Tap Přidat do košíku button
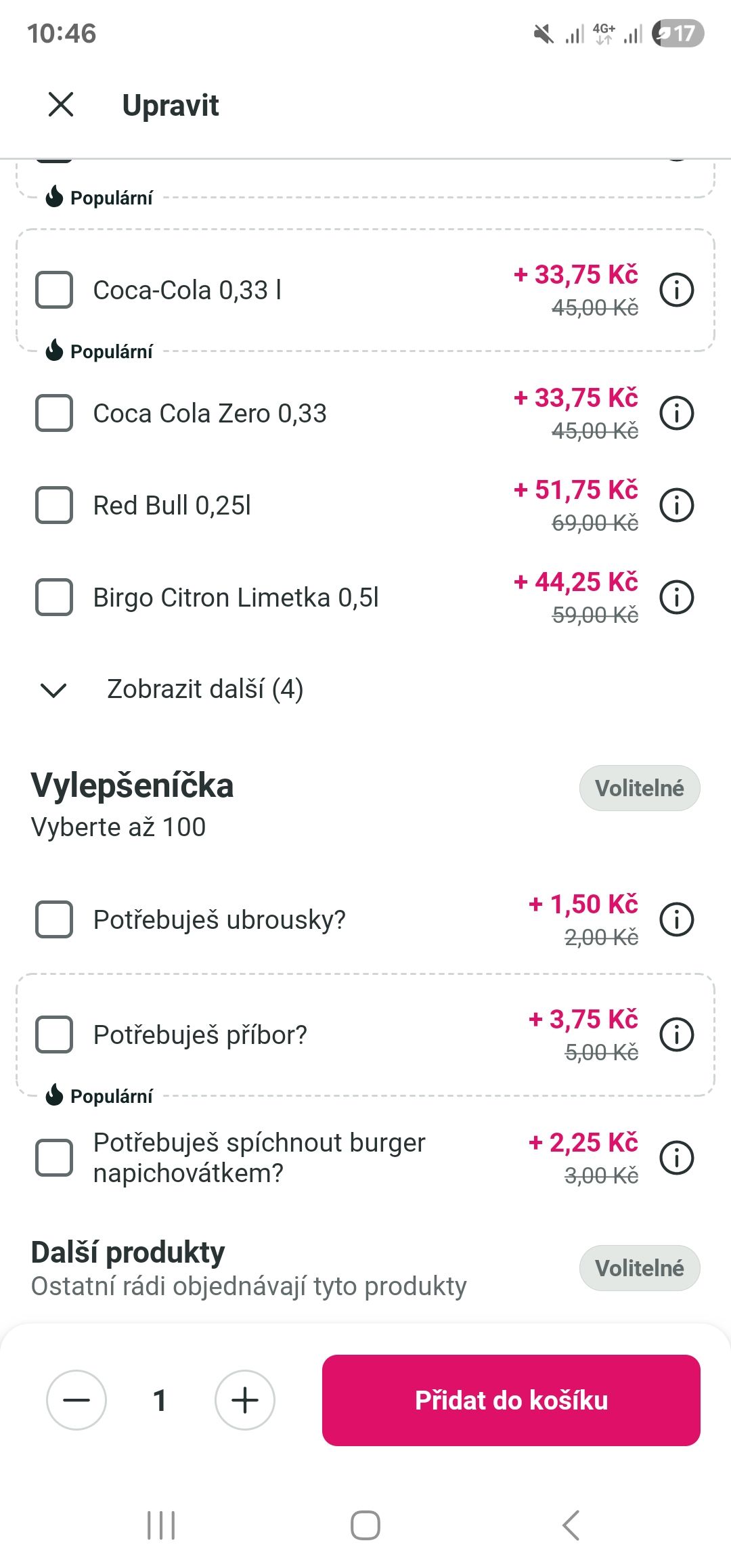Viewport: 731px width, 1568px height. coord(511,1400)
